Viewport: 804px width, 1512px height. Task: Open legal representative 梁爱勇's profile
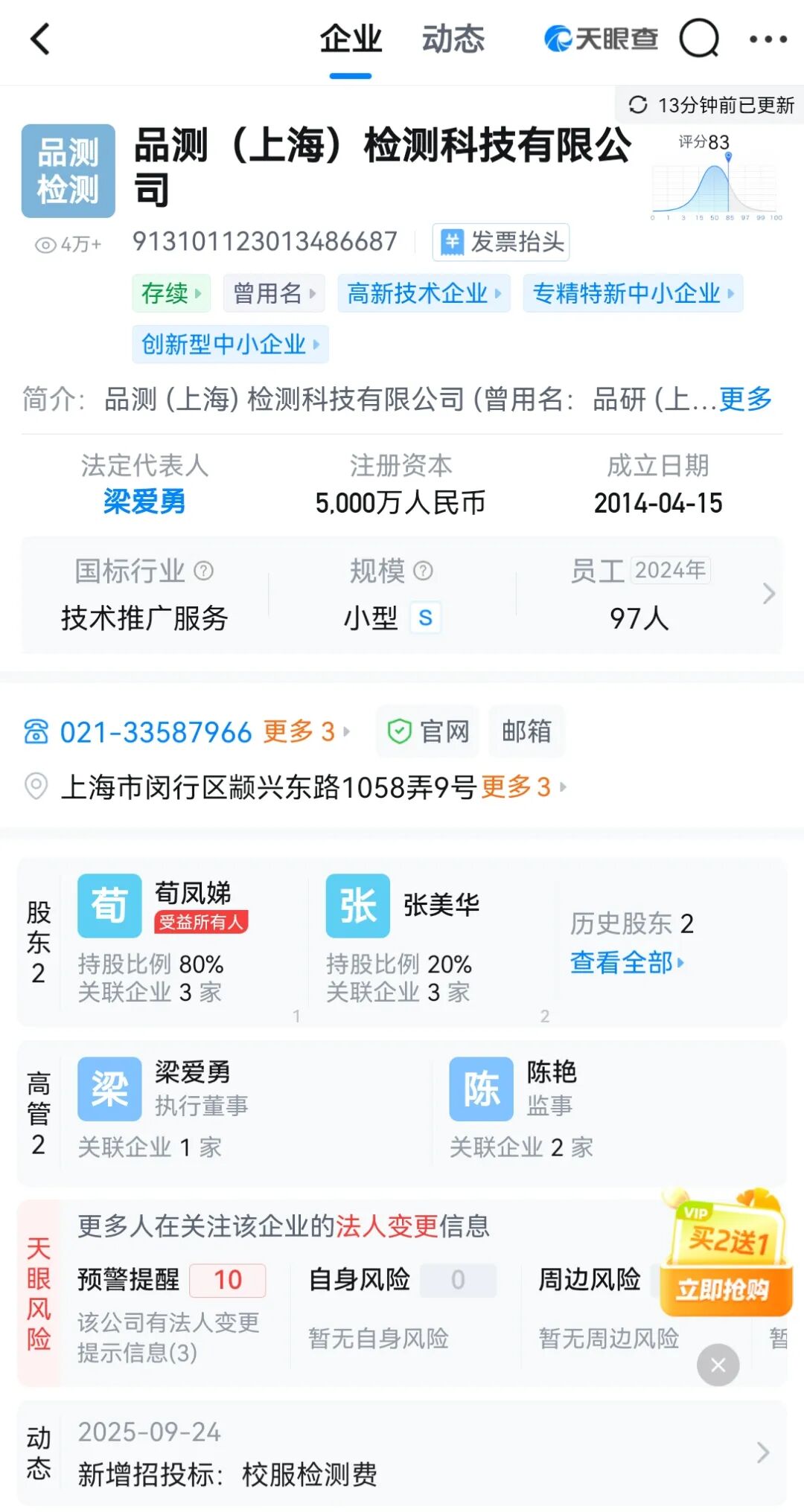point(144,502)
